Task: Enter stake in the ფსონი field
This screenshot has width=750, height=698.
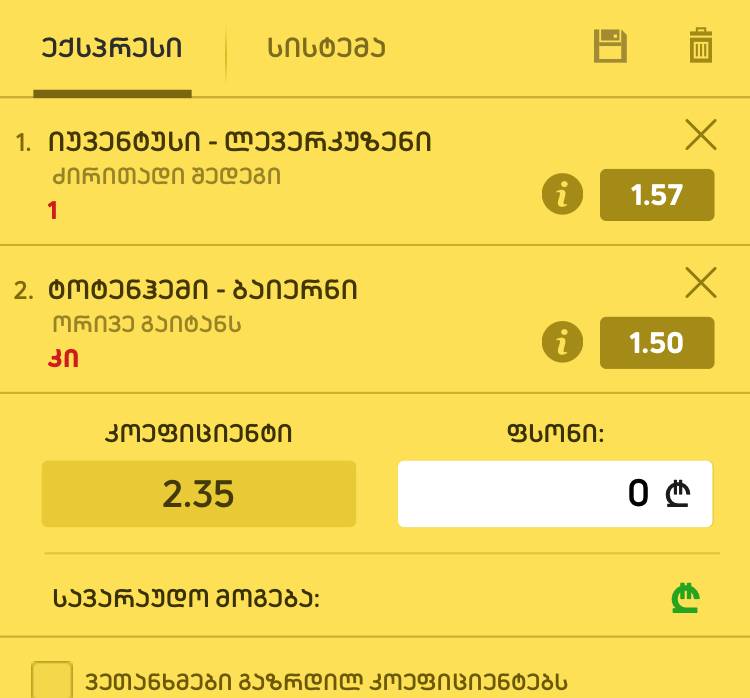Action: [555, 494]
